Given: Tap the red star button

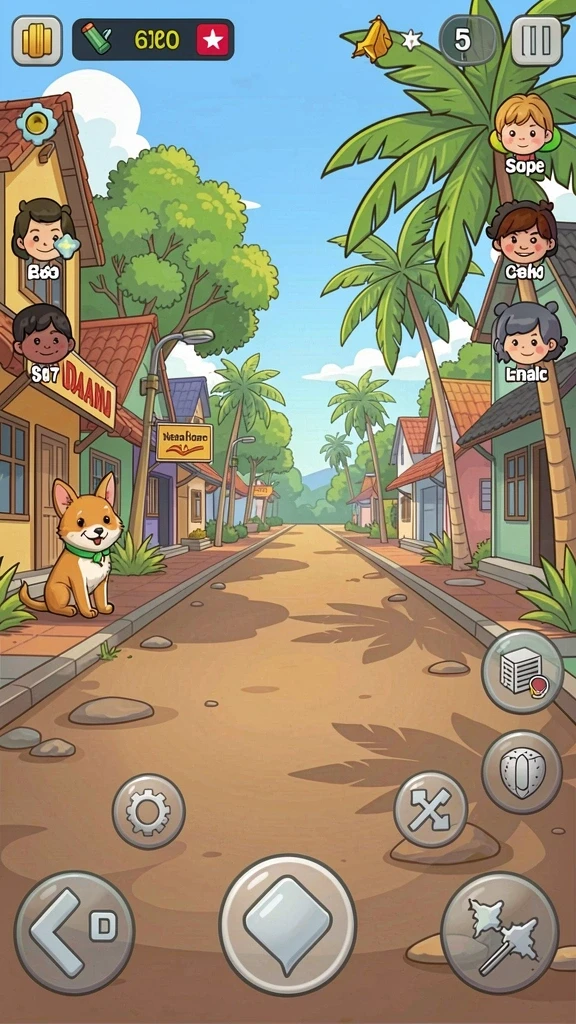Looking at the screenshot, I should pyautogui.click(x=212, y=40).
